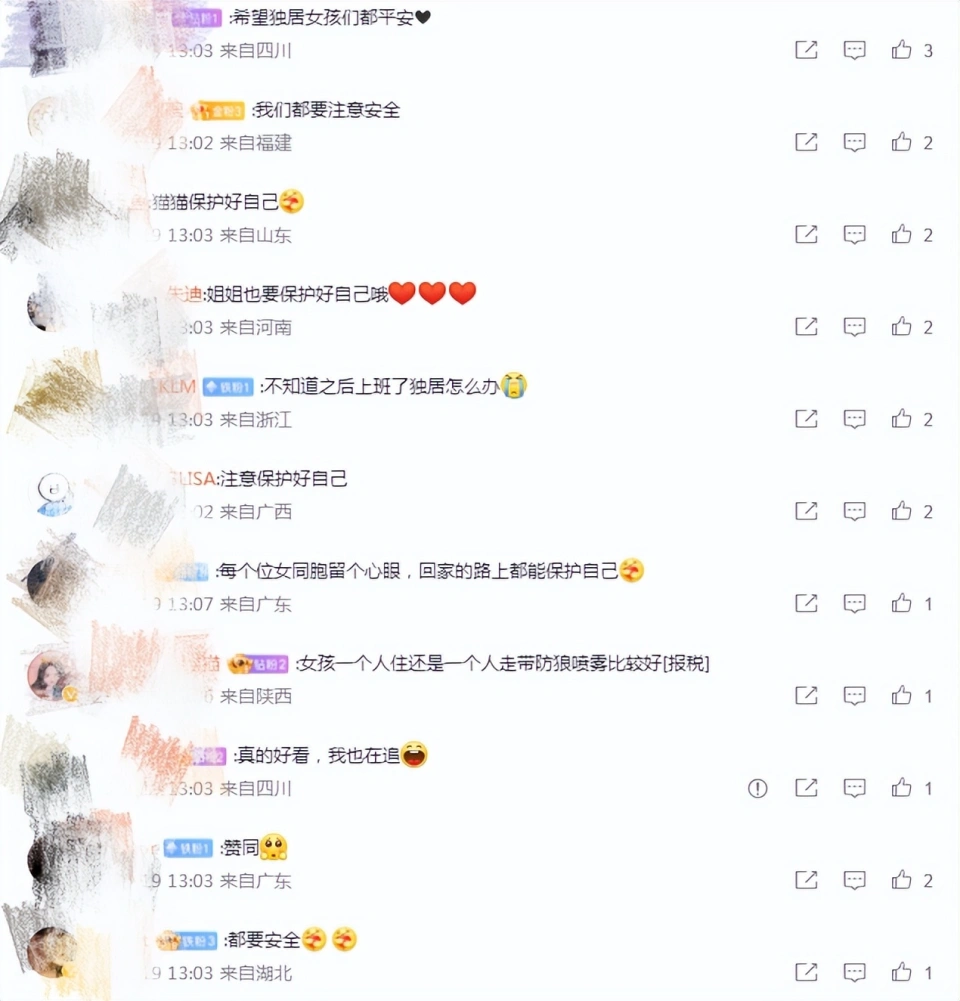Repost the comment 注意保护好自己 from 广西

pyautogui.click(x=806, y=511)
